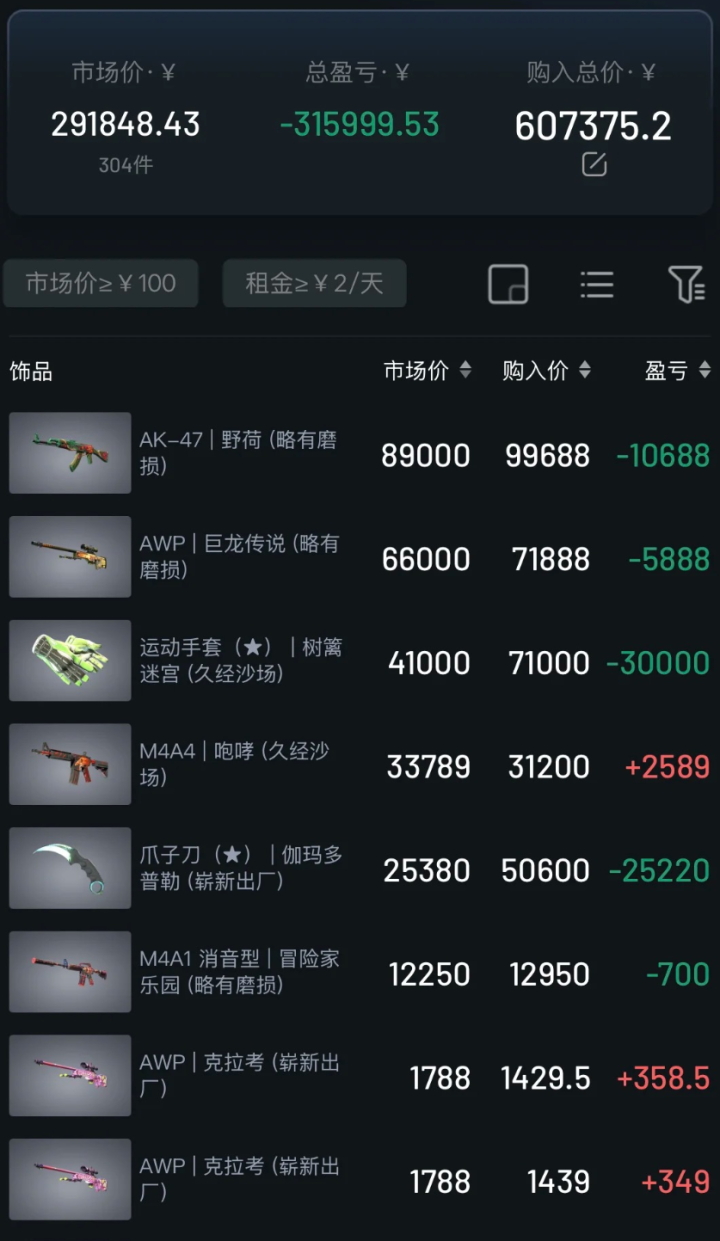Click the sort arrows beside 市场价 header
The image size is (720, 1241).
point(466,370)
